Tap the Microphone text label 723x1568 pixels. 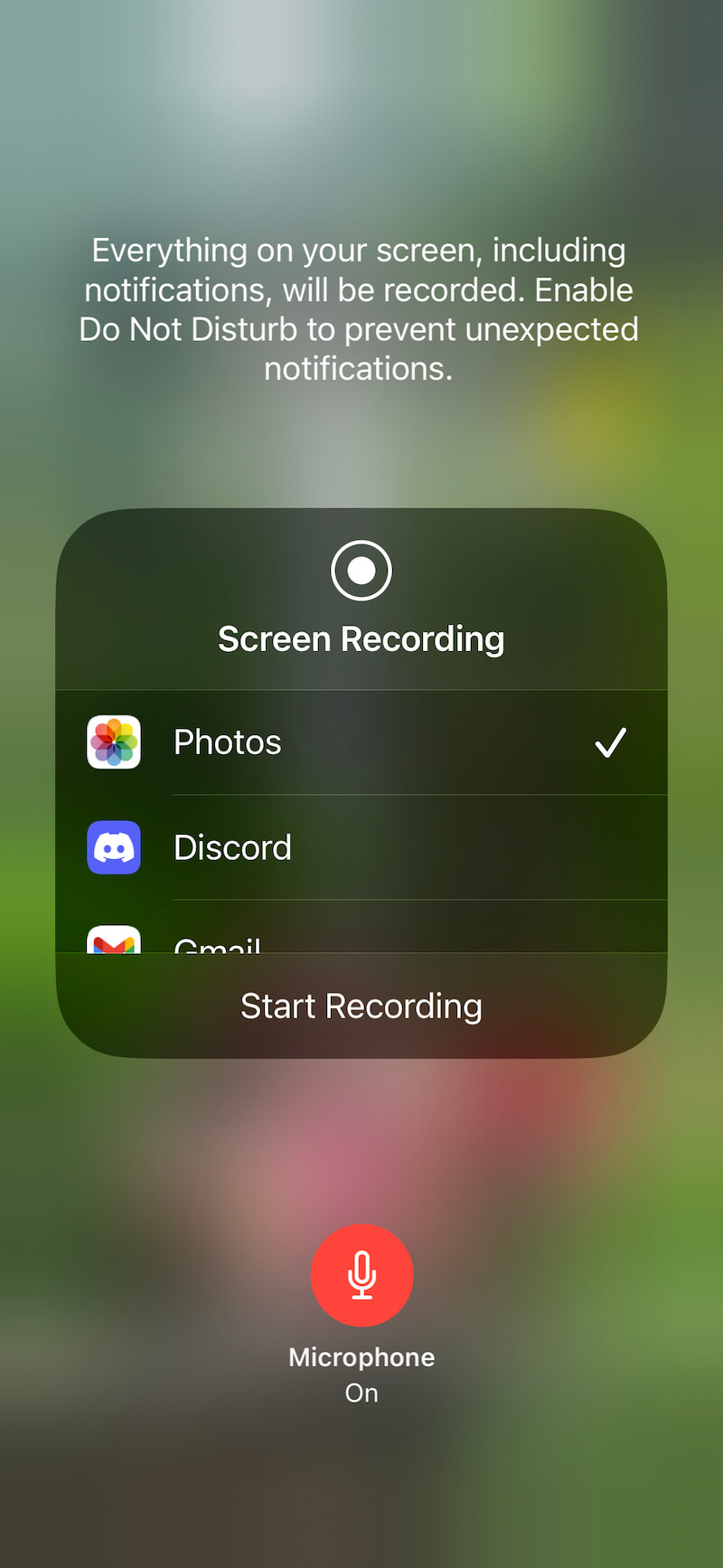[361, 1356]
